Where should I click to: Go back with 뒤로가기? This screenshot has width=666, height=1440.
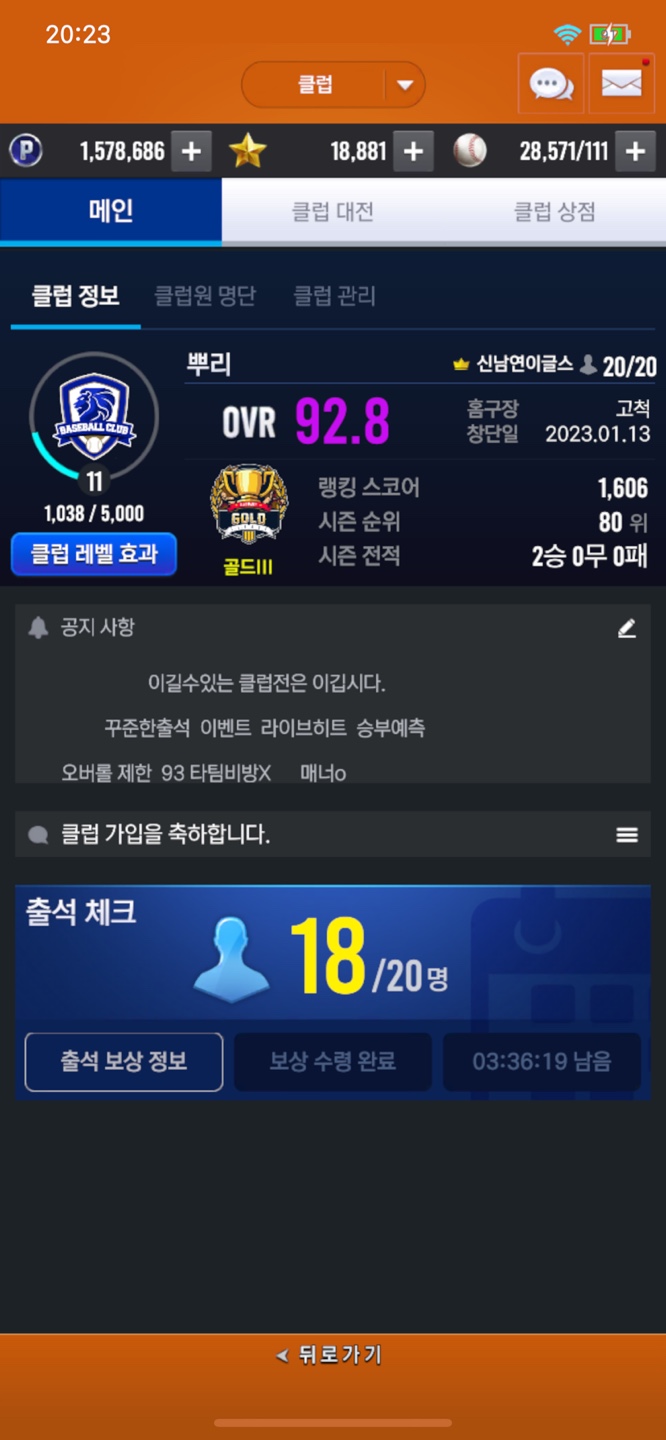click(x=330, y=1356)
